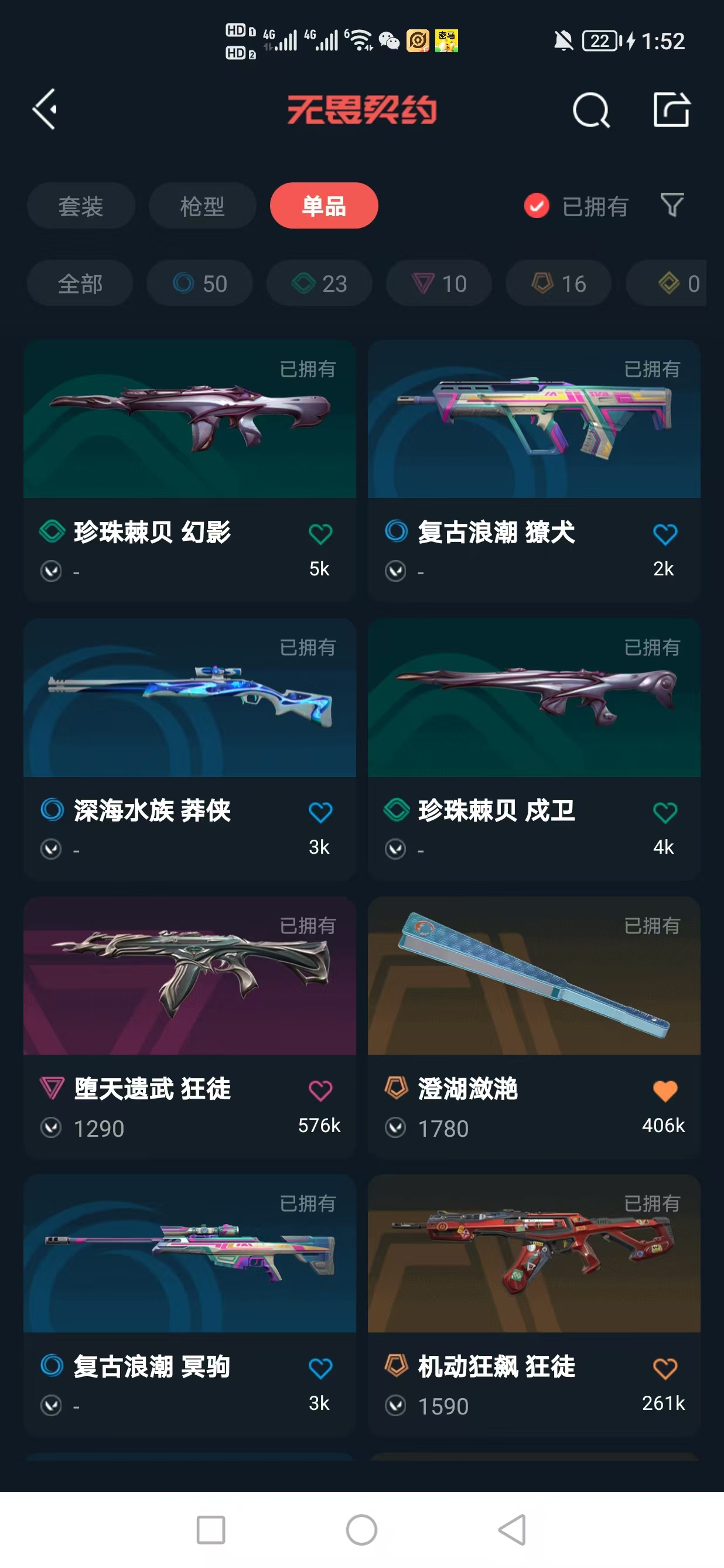
Task: Open the filter funnel icon
Action: (x=672, y=205)
